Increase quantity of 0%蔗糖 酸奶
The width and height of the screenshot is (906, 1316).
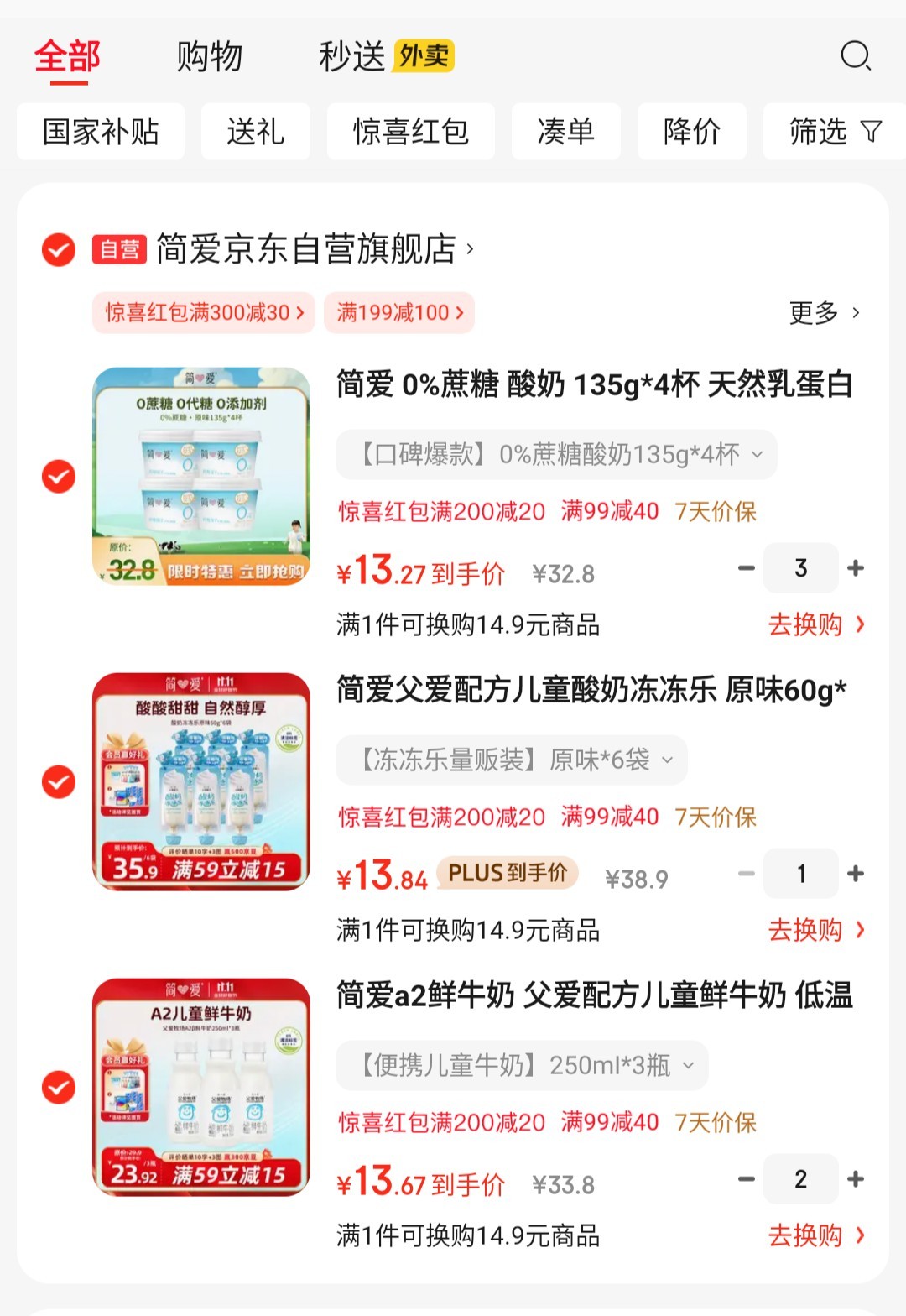[x=856, y=568]
